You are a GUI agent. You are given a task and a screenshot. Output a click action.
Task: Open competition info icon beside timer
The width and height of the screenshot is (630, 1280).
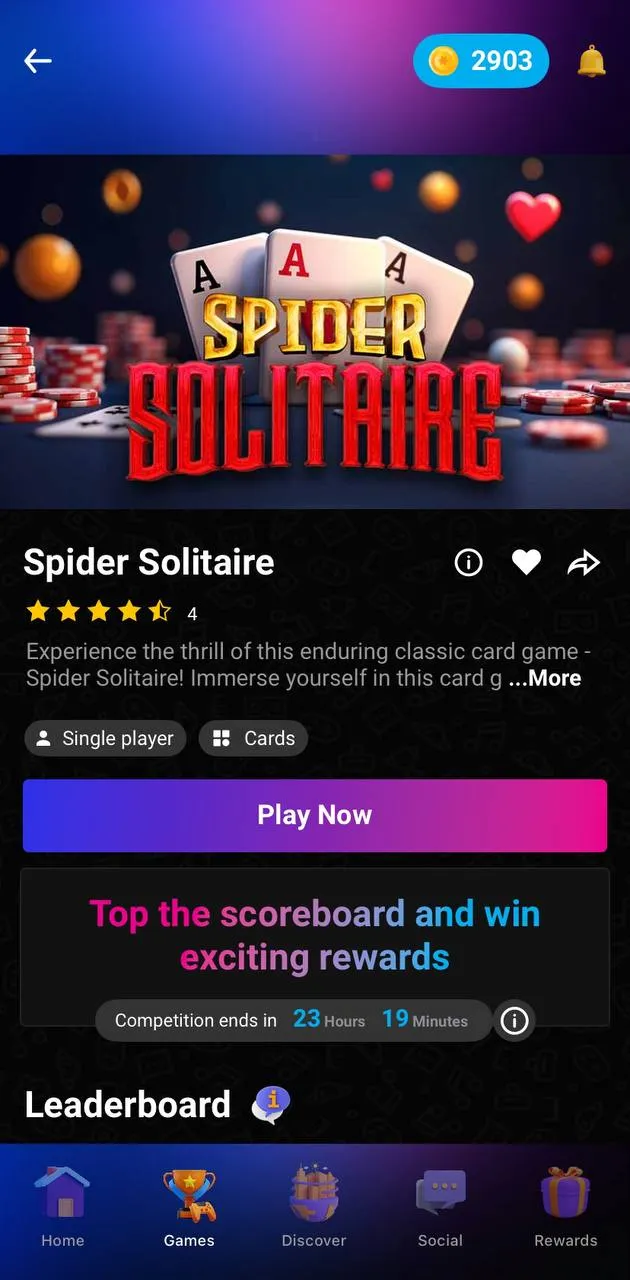tap(514, 1021)
